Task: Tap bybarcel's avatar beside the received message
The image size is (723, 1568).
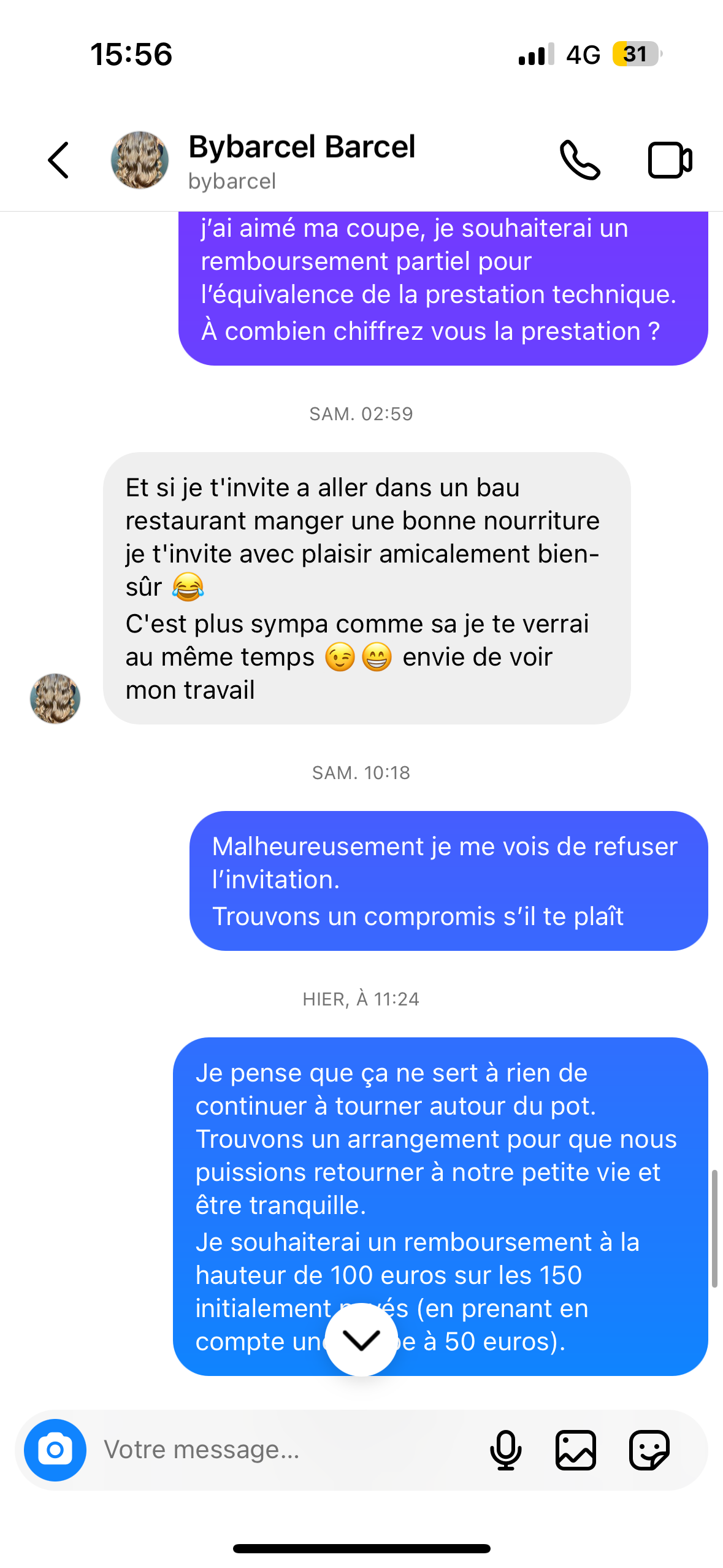Action: tap(55, 698)
